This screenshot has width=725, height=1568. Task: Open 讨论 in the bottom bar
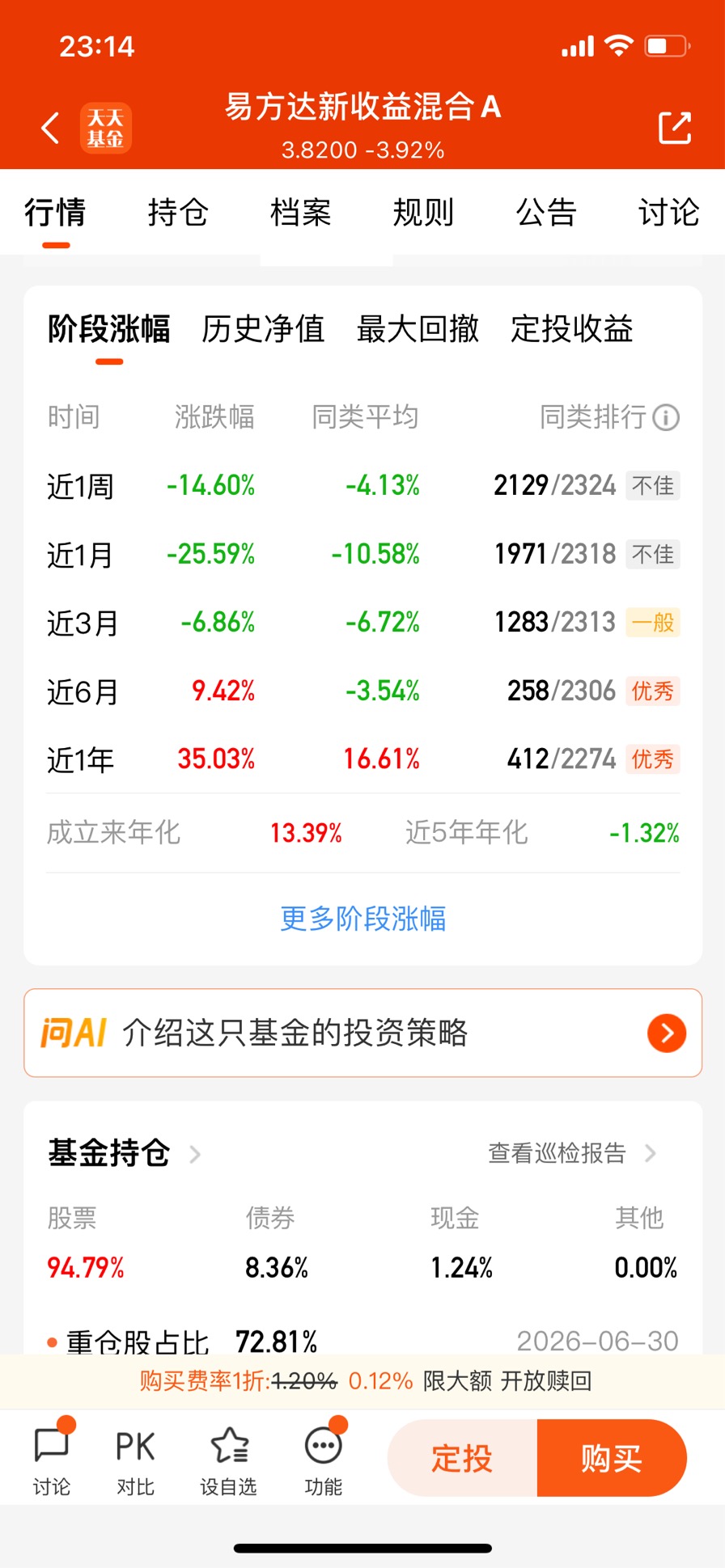(52, 1460)
